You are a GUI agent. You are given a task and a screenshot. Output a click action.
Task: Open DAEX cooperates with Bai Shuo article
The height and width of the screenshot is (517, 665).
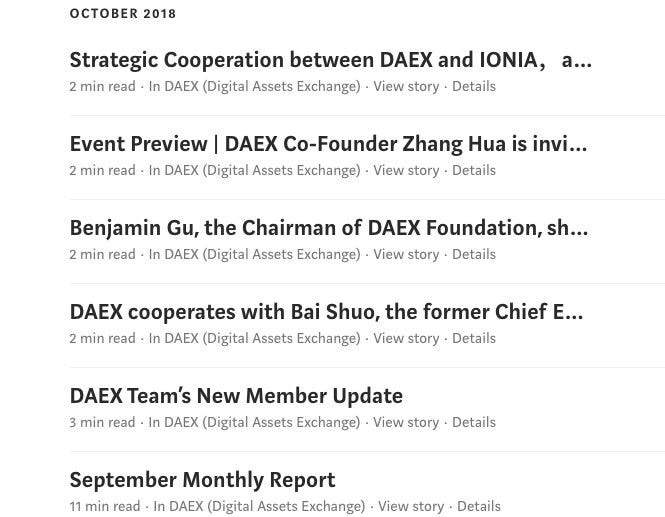pos(326,312)
